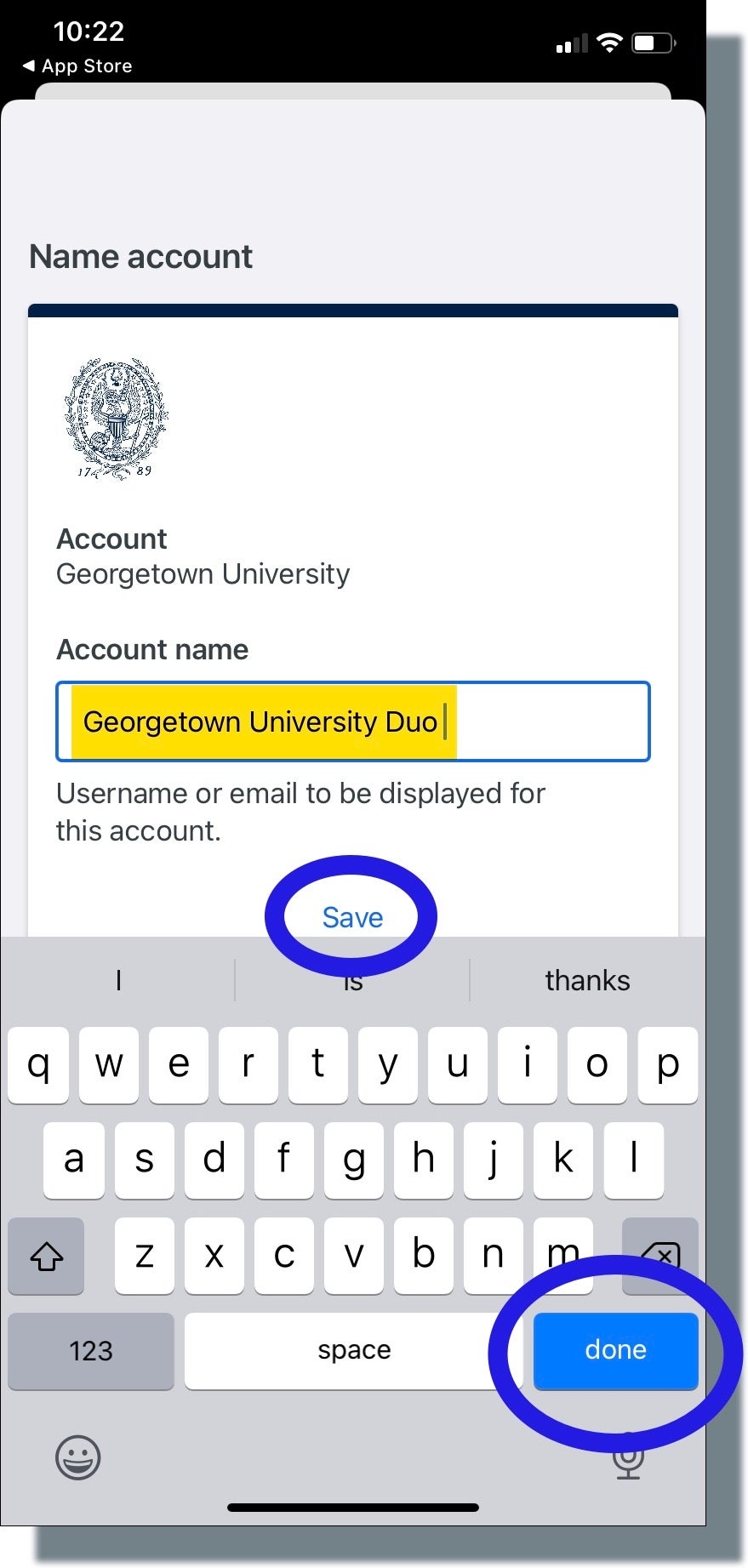Tap the clock showing 10:22

click(x=89, y=31)
